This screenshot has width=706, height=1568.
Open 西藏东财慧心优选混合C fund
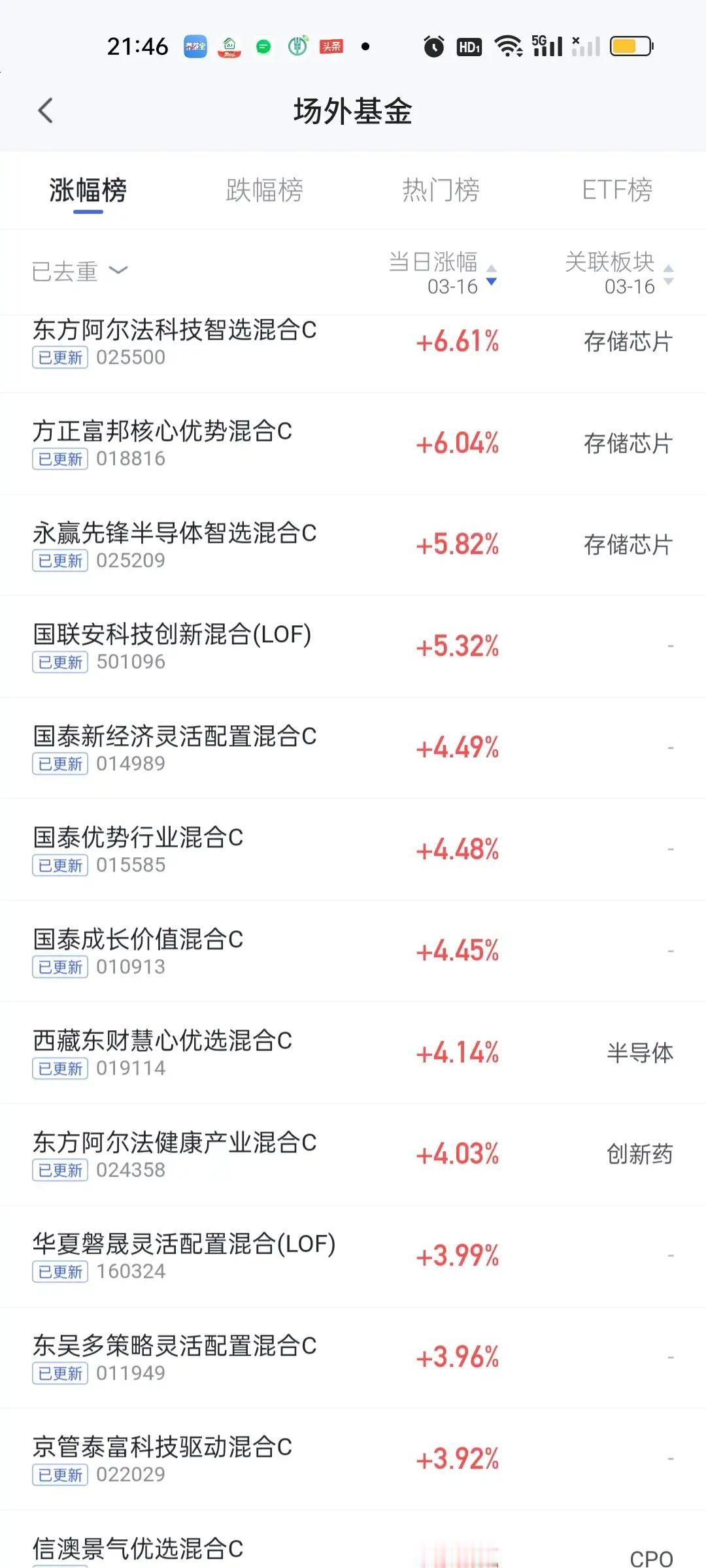pos(162,1041)
